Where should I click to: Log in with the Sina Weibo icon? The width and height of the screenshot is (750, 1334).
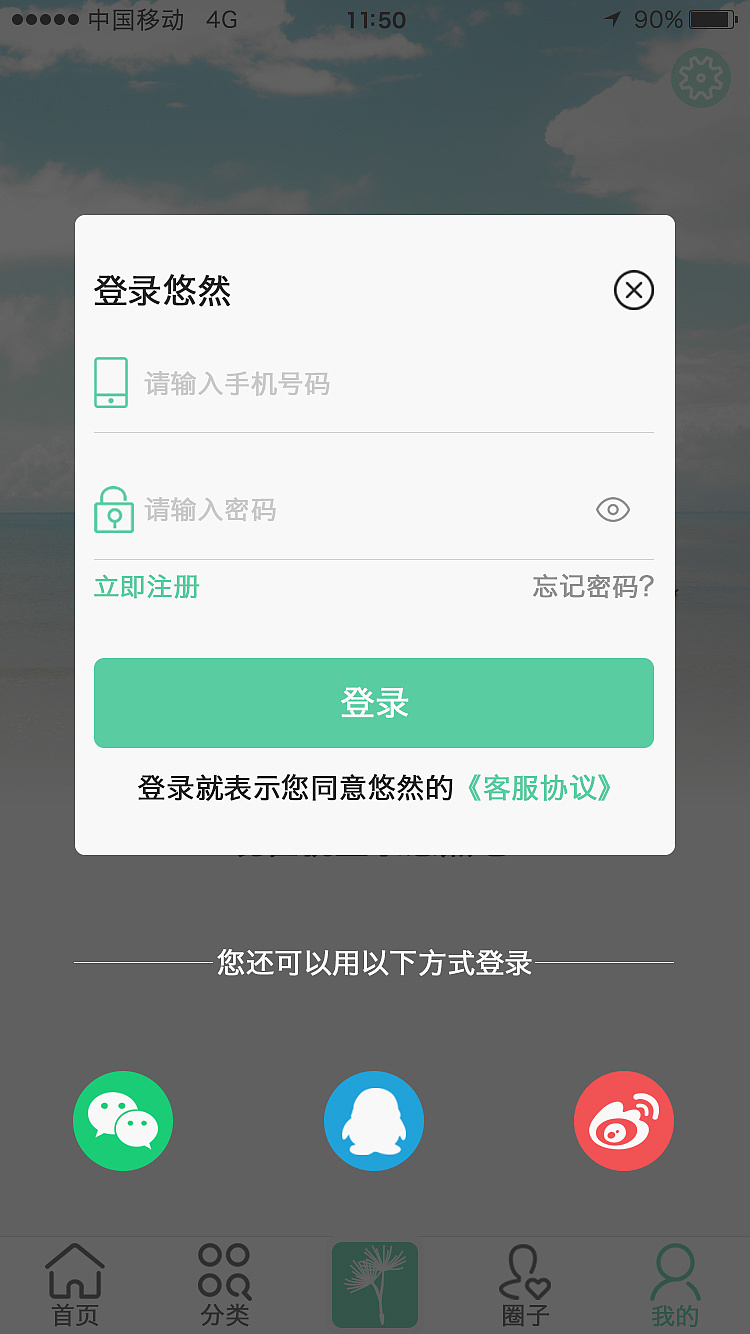(x=624, y=1121)
